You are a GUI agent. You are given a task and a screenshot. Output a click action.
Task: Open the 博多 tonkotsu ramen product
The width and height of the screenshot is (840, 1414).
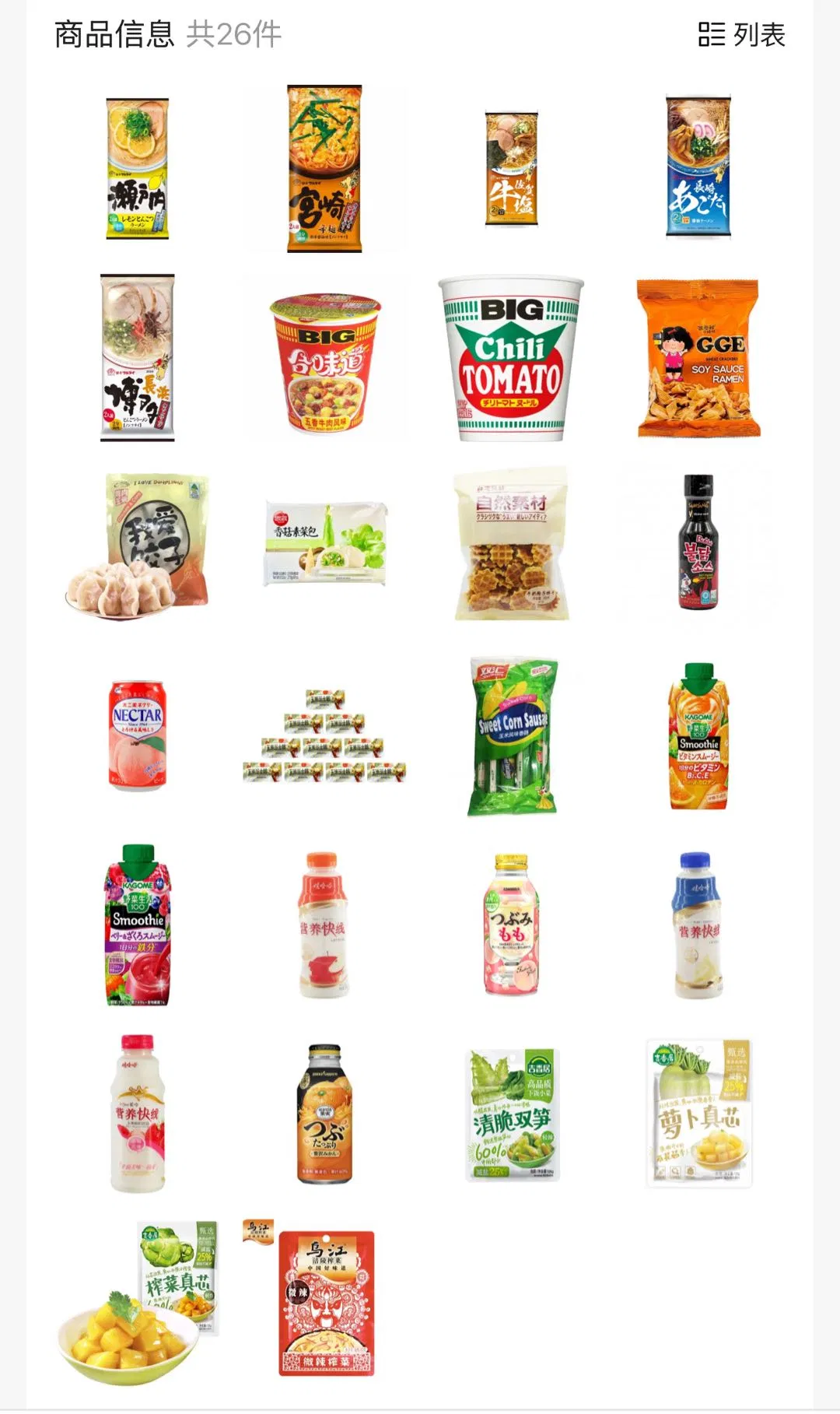(x=138, y=358)
